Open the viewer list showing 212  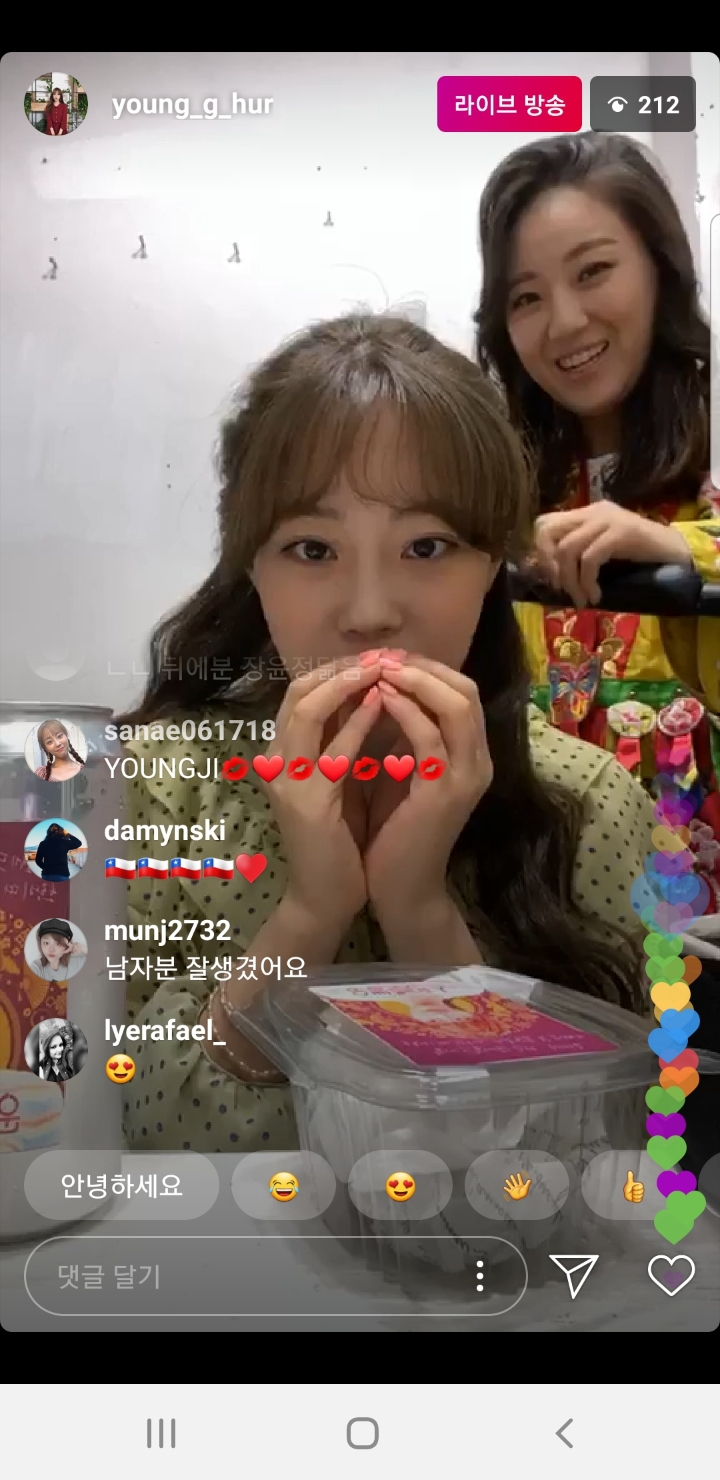coord(643,104)
